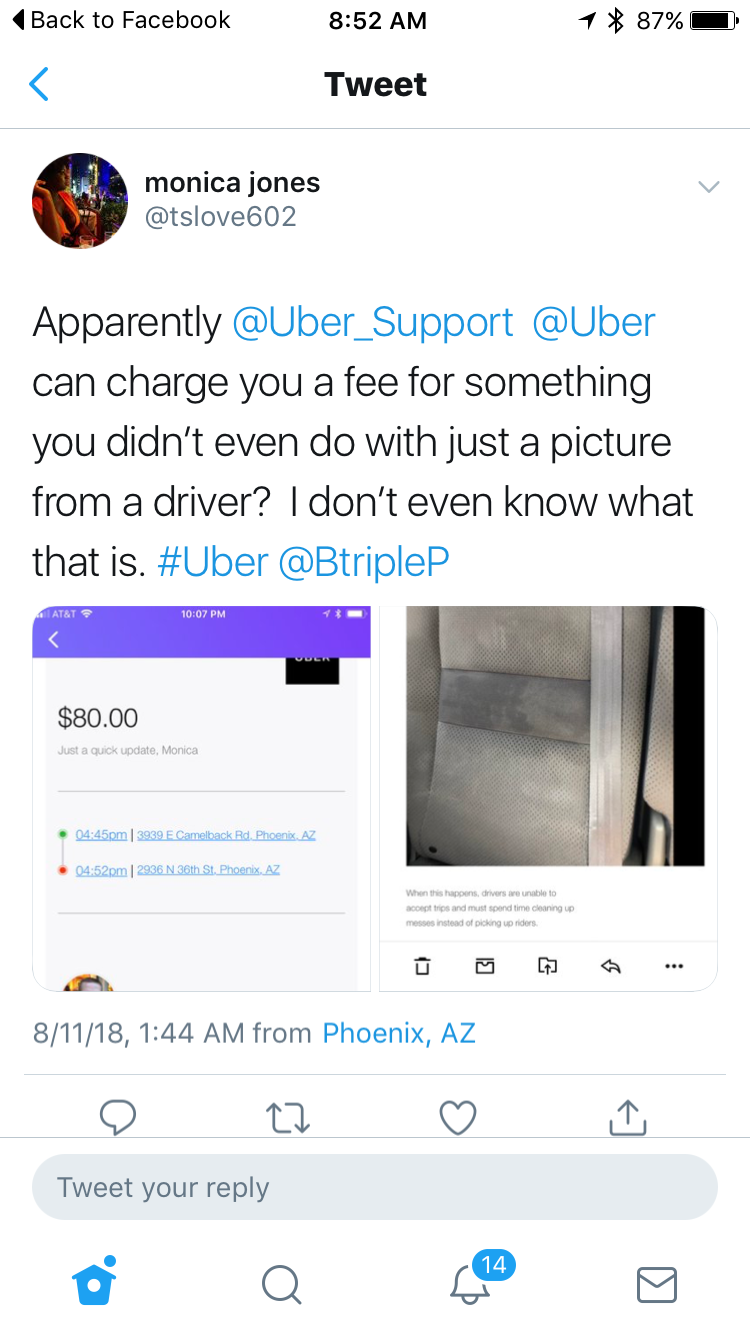
Task: Retweet this tweet
Action: pos(288,1117)
